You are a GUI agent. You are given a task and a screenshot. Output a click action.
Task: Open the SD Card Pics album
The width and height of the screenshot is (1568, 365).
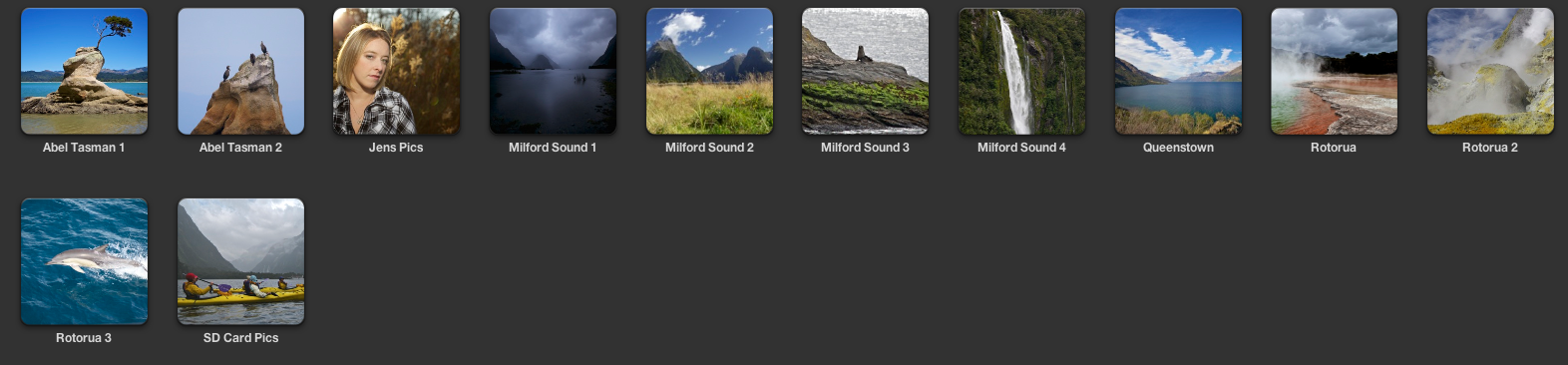click(x=240, y=261)
